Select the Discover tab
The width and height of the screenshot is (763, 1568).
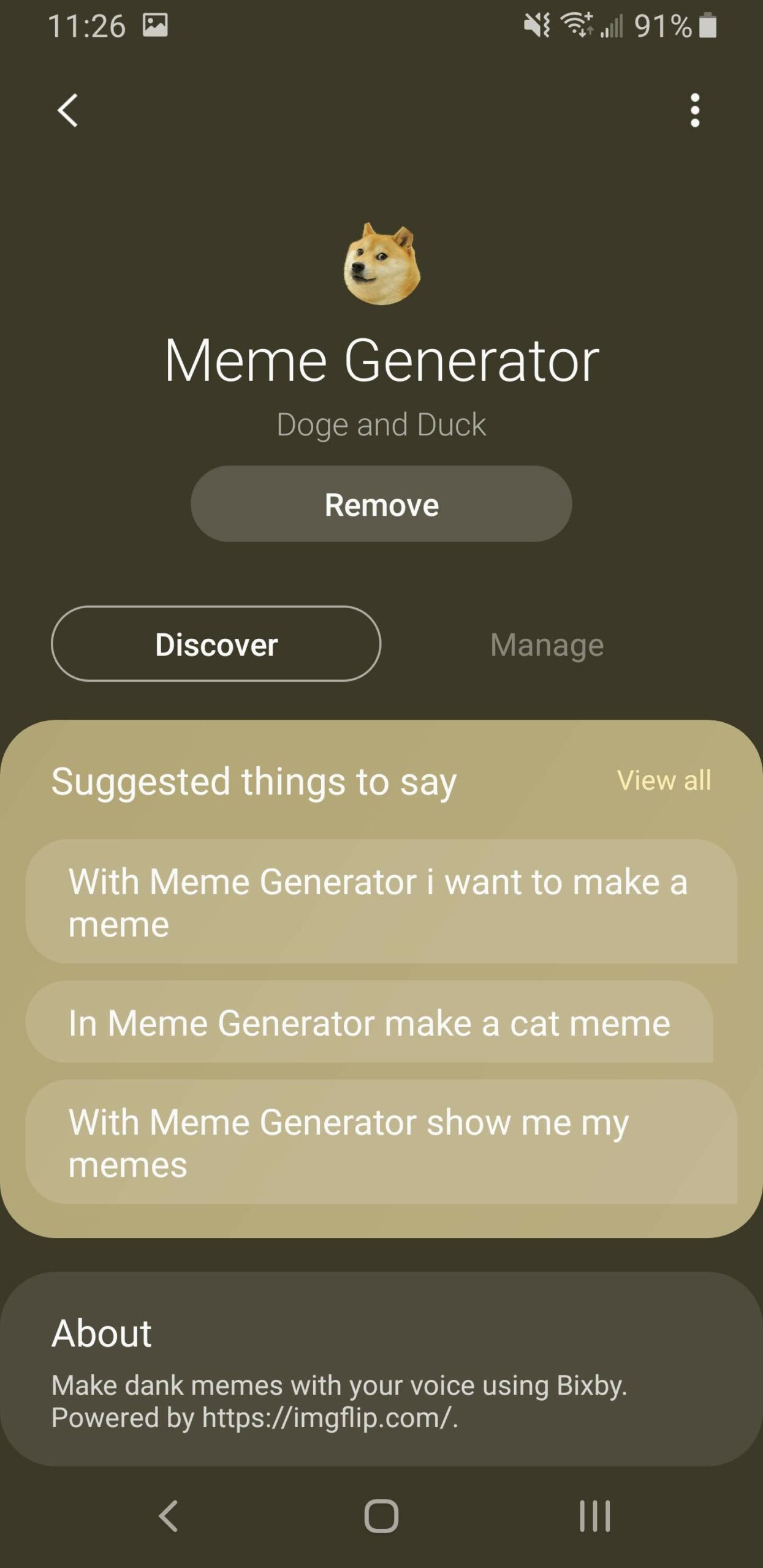[216, 644]
